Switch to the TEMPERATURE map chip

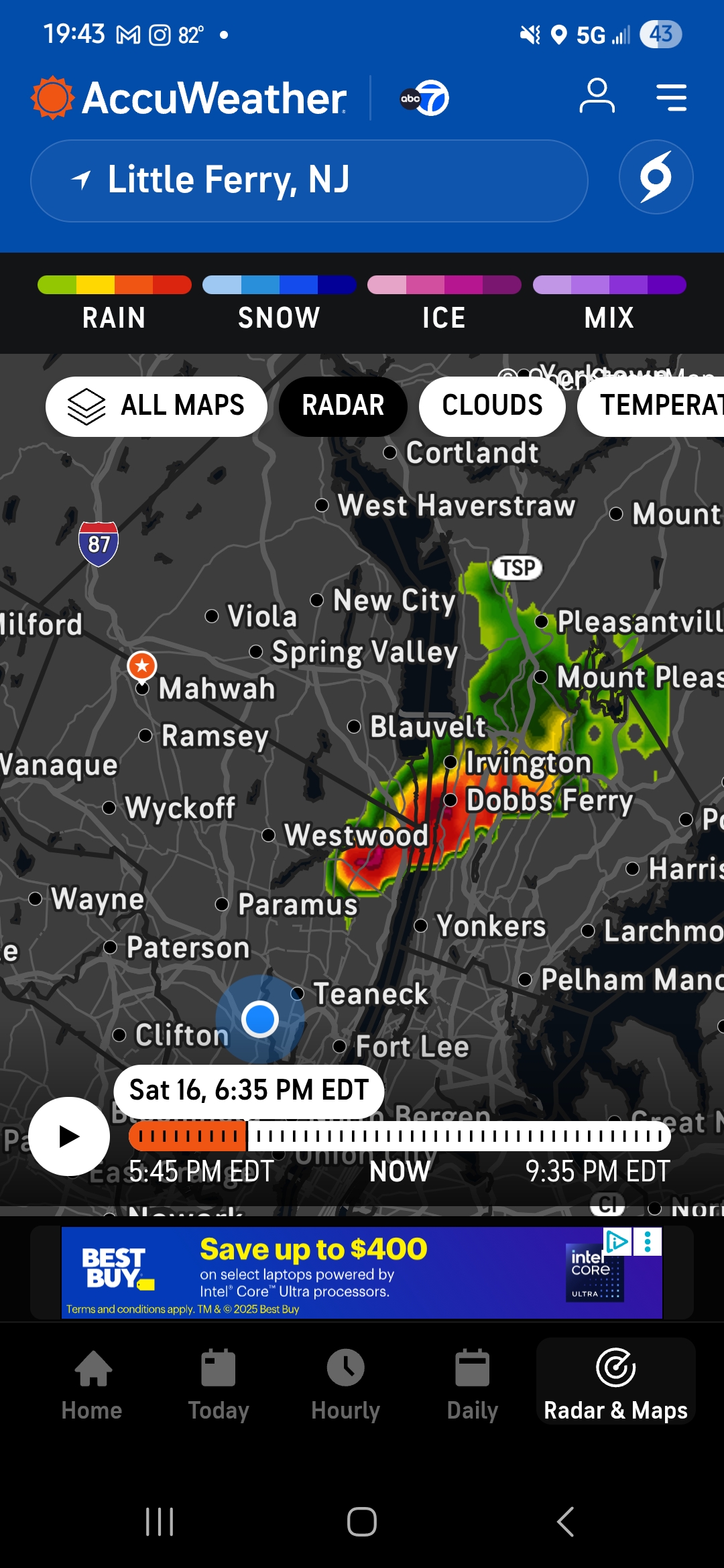click(651, 406)
